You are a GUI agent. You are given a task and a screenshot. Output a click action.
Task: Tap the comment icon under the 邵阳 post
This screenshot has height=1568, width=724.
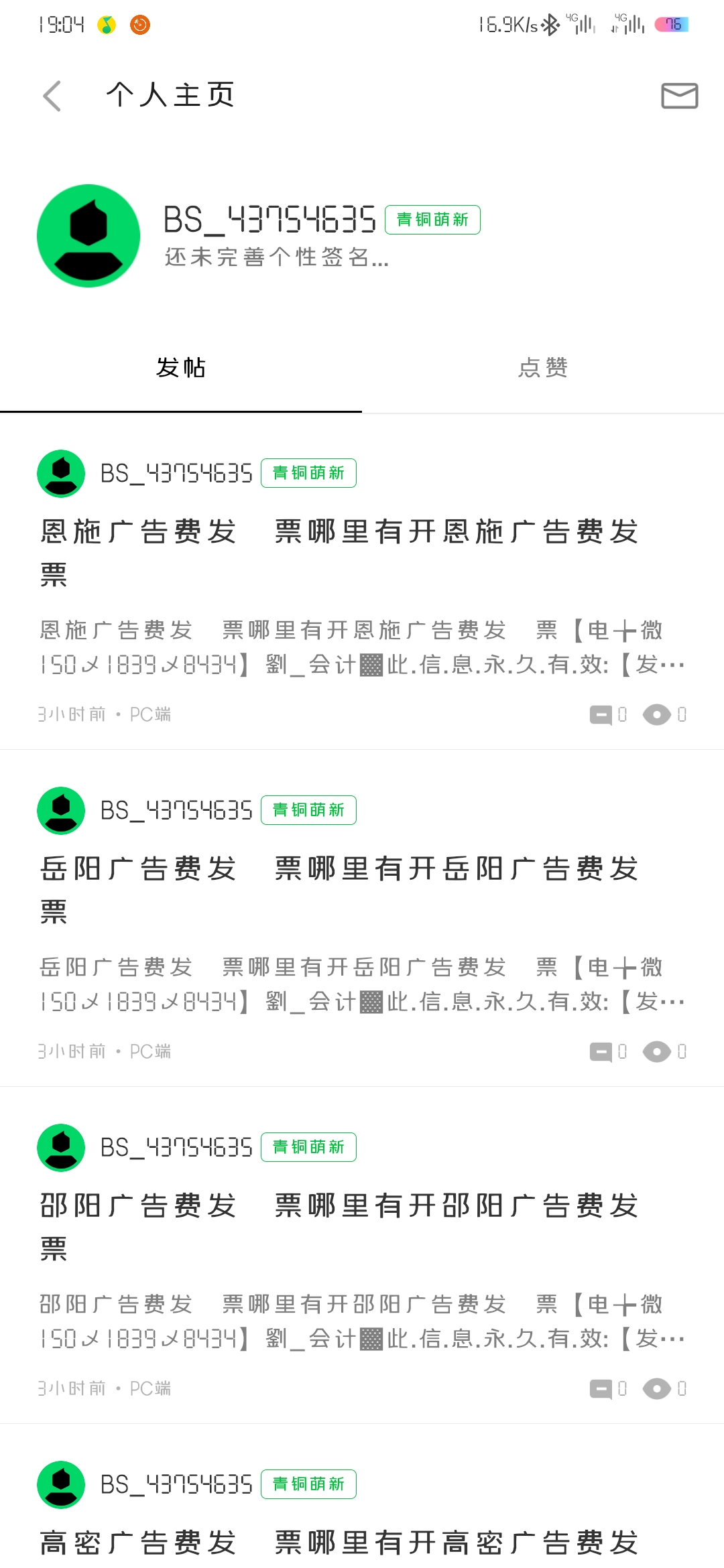click(601, 1389)
